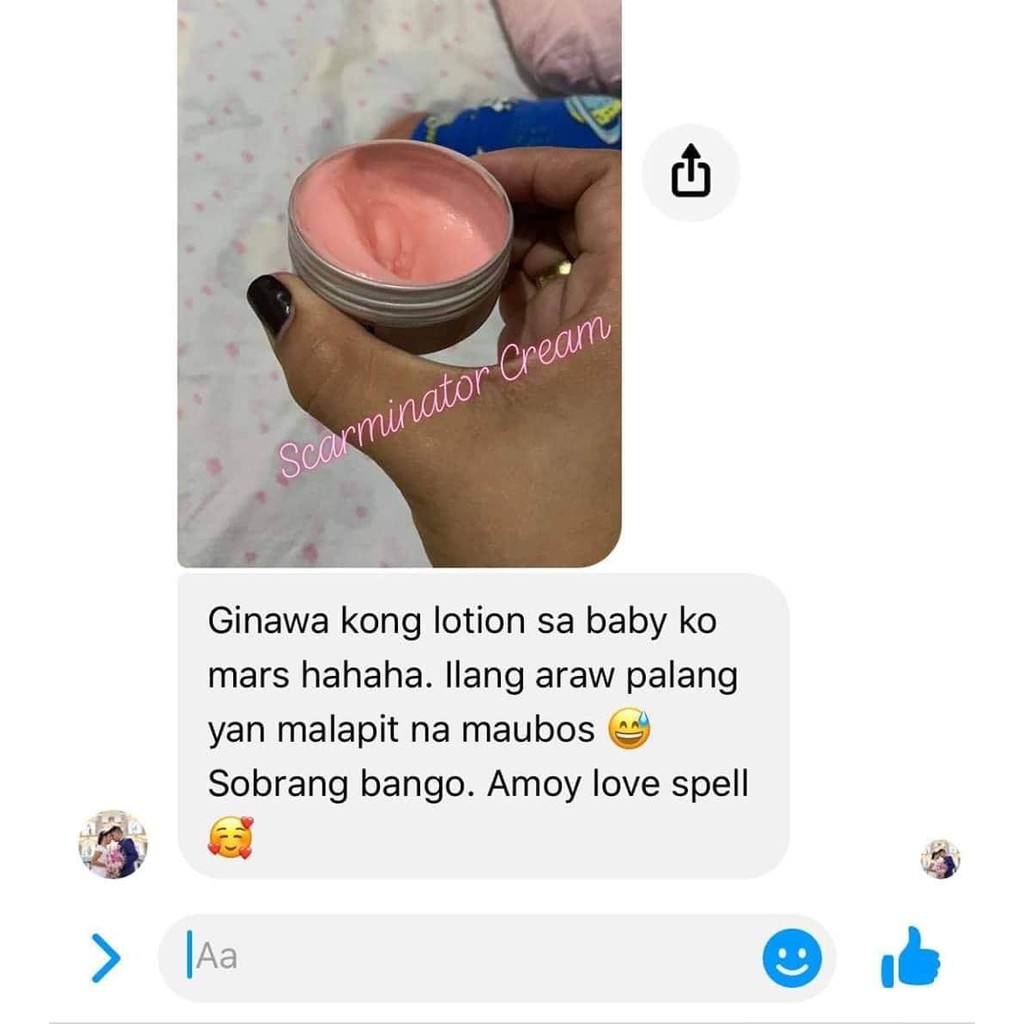Open the received cream jar photo
The height and width of the screenshot is (1024, 1024).
point(399,283)
